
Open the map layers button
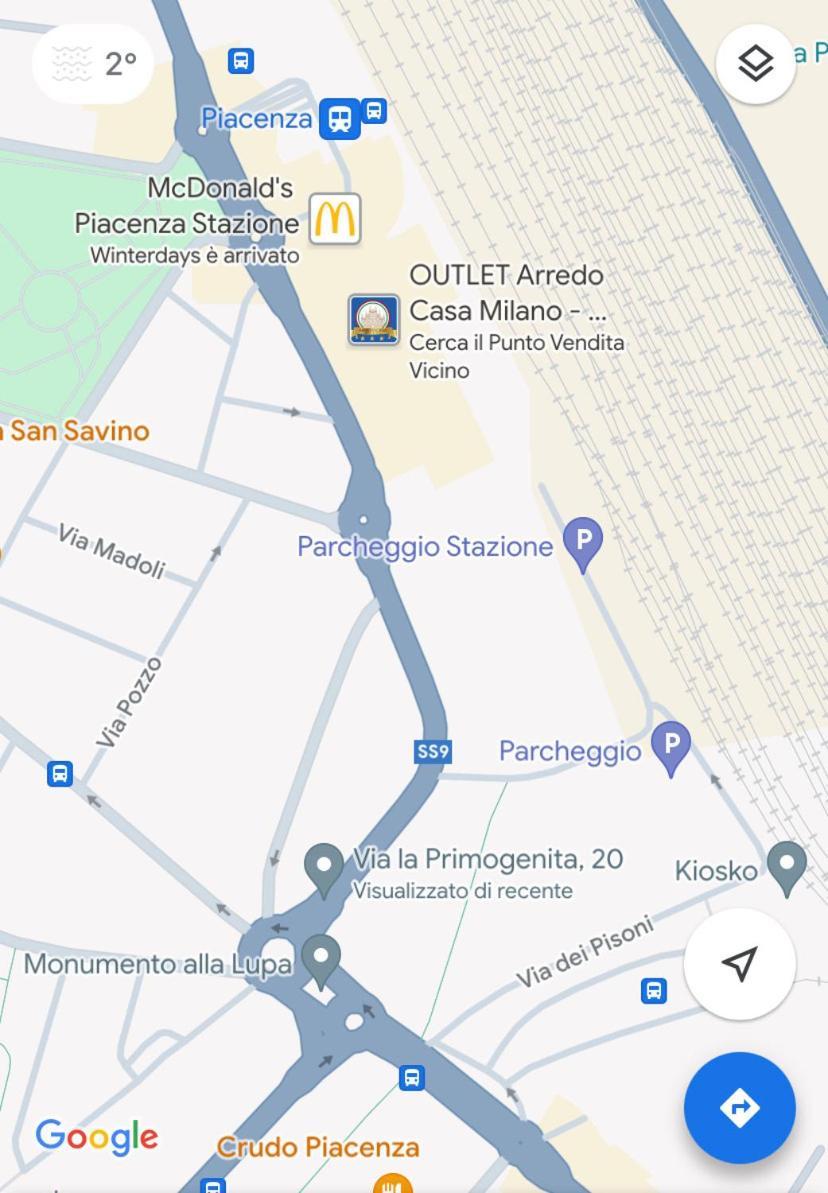click(x=755, y=64)
